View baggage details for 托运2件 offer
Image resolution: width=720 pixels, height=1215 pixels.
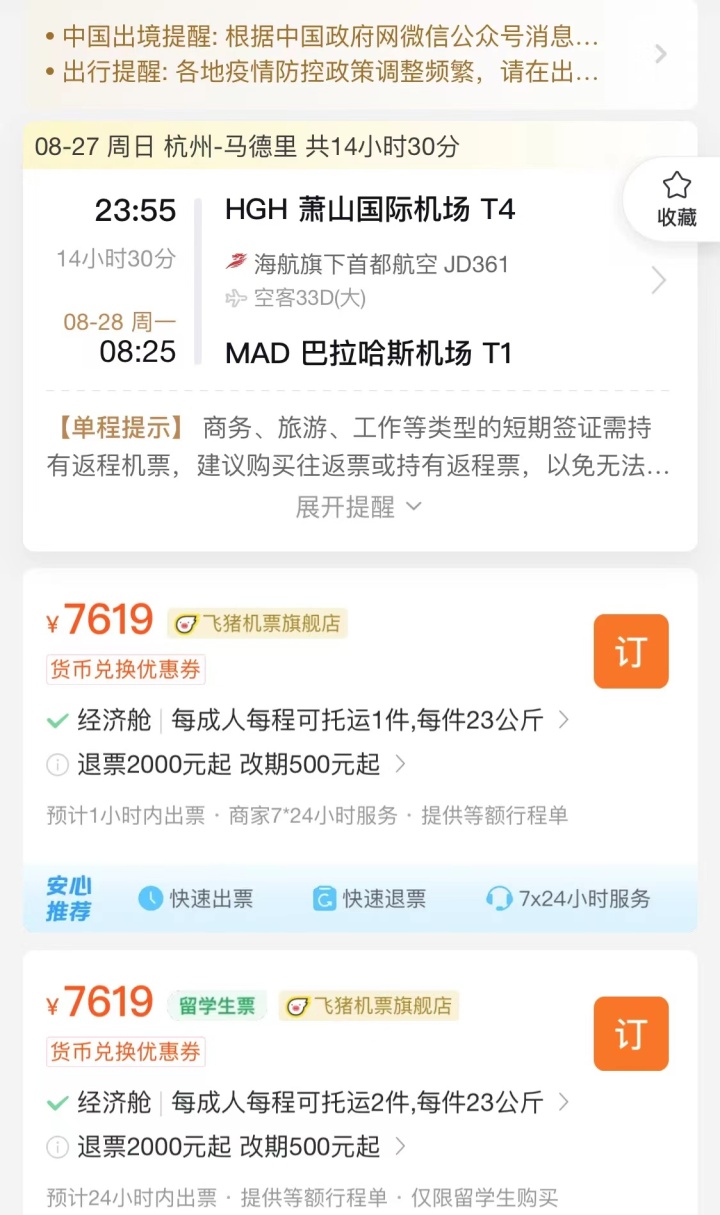click(309, 1102)
